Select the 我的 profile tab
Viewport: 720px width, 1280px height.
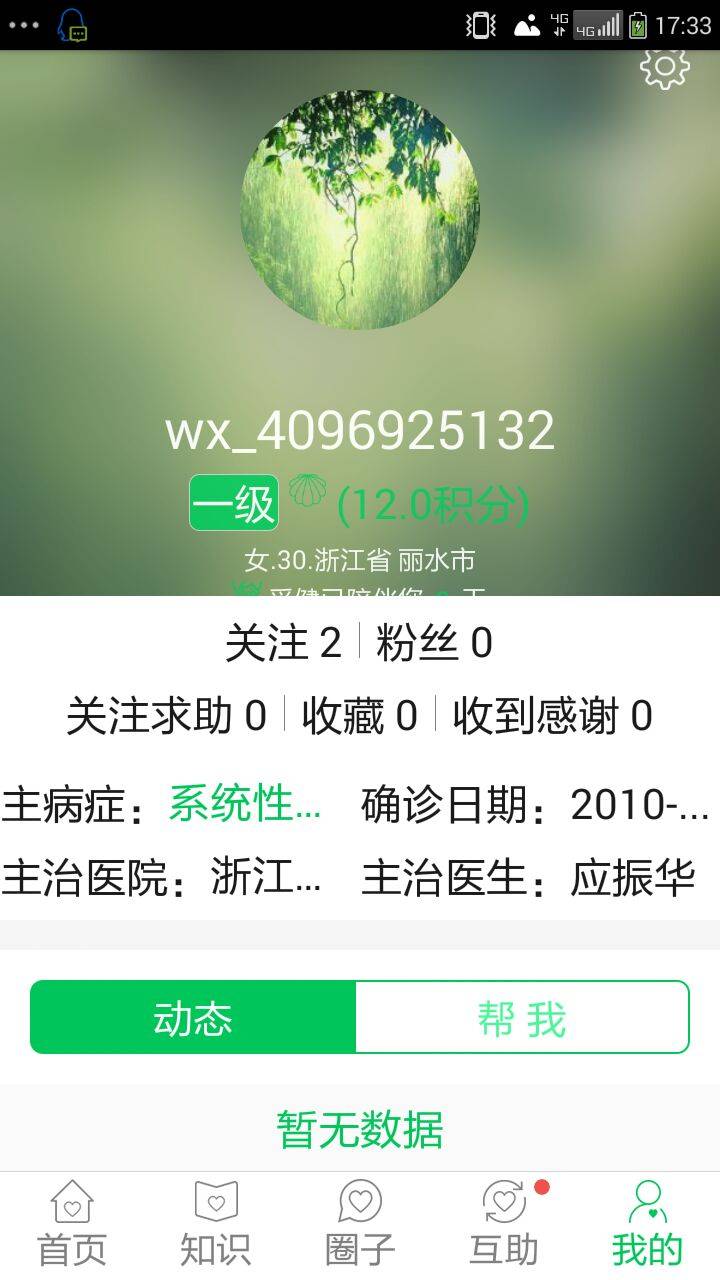(x=648, y=1224)
